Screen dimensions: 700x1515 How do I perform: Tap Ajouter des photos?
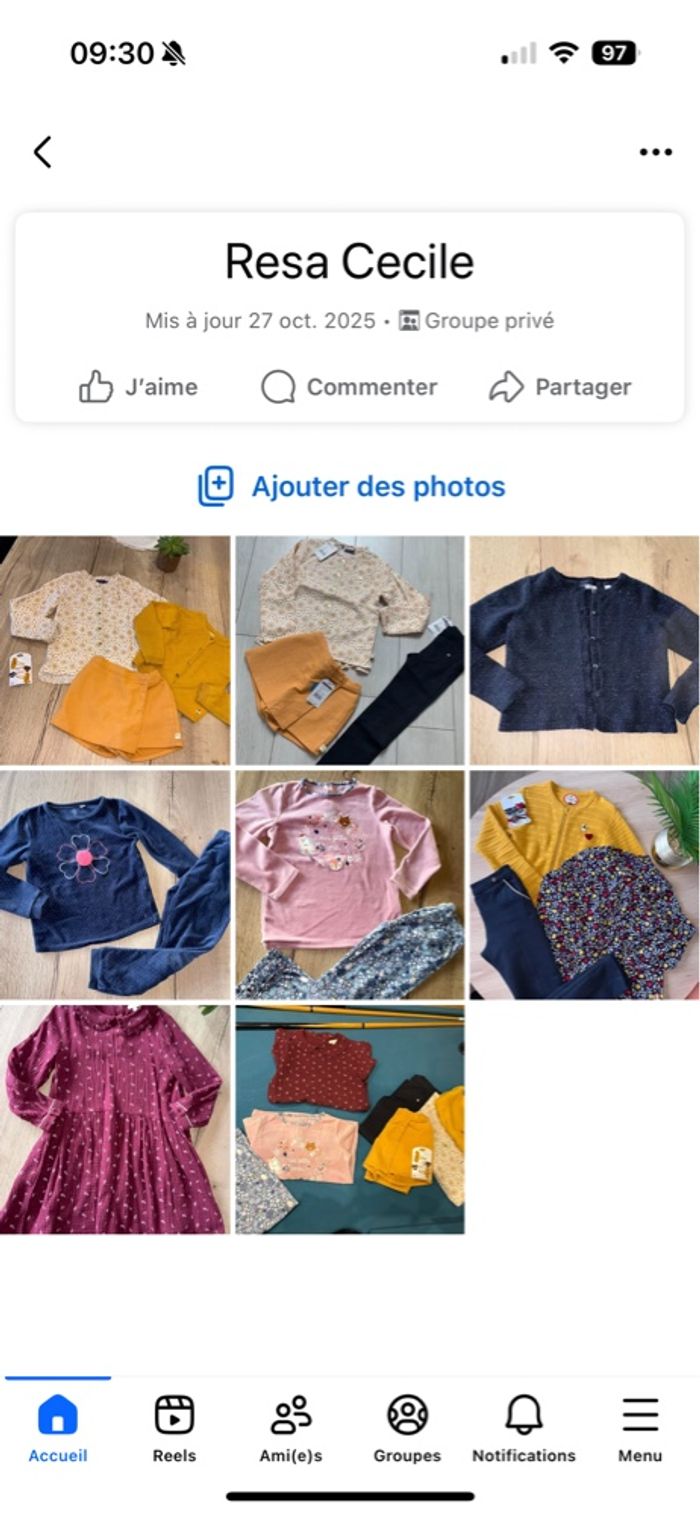[x=351, y=487]
